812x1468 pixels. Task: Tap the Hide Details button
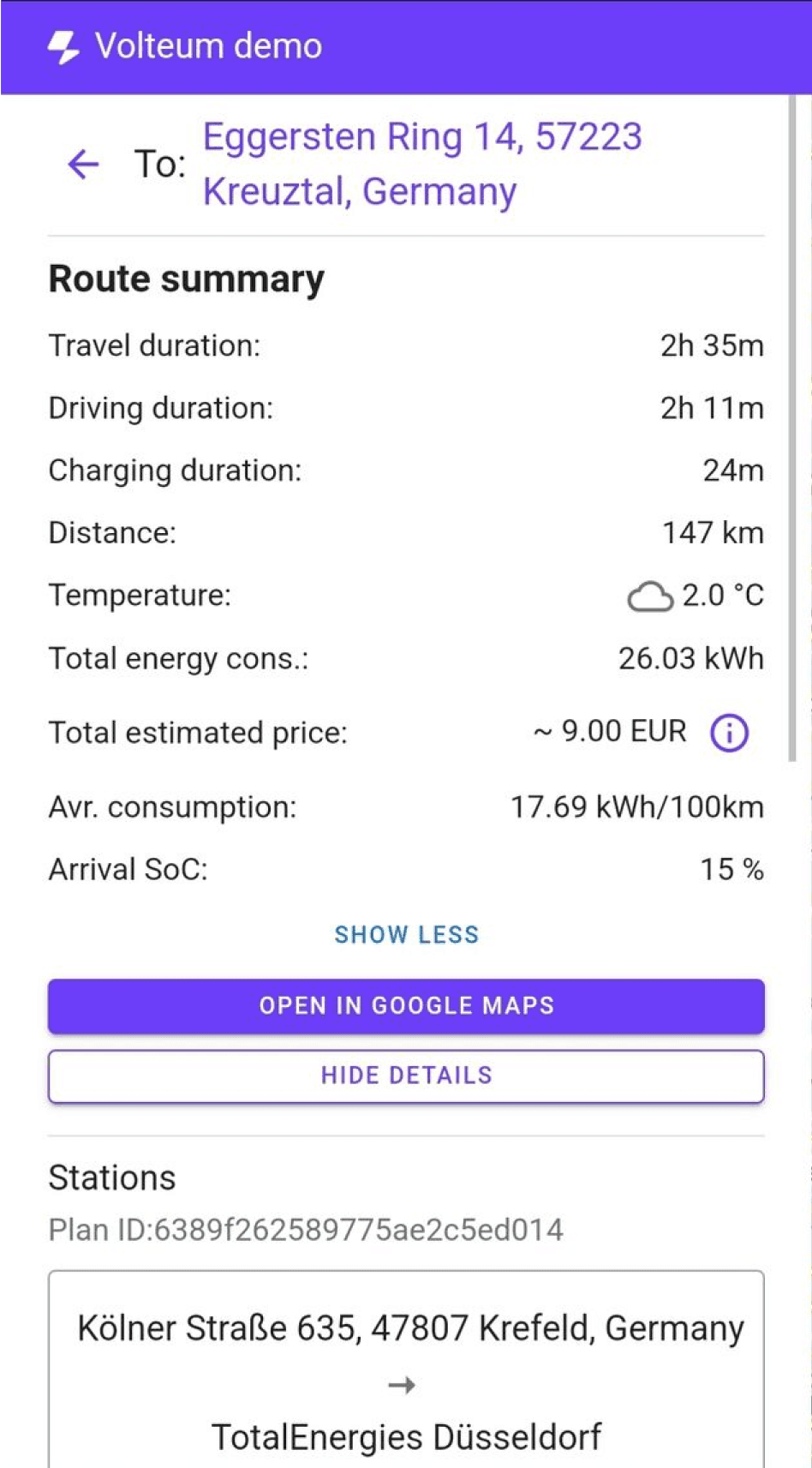click(406, 1076)
